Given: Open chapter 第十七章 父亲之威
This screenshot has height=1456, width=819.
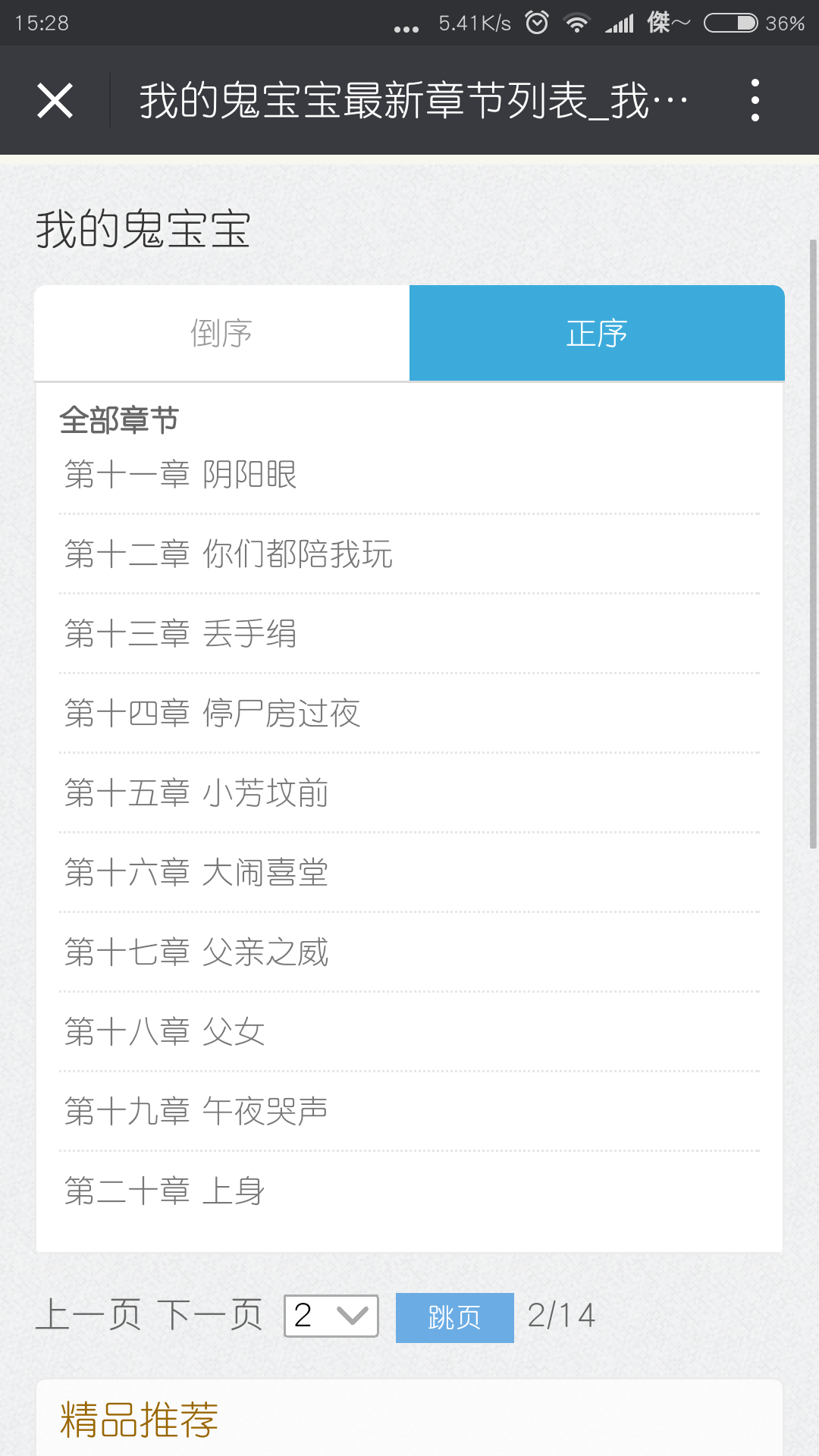Looking at the screenshot, I should click(196, 952).
